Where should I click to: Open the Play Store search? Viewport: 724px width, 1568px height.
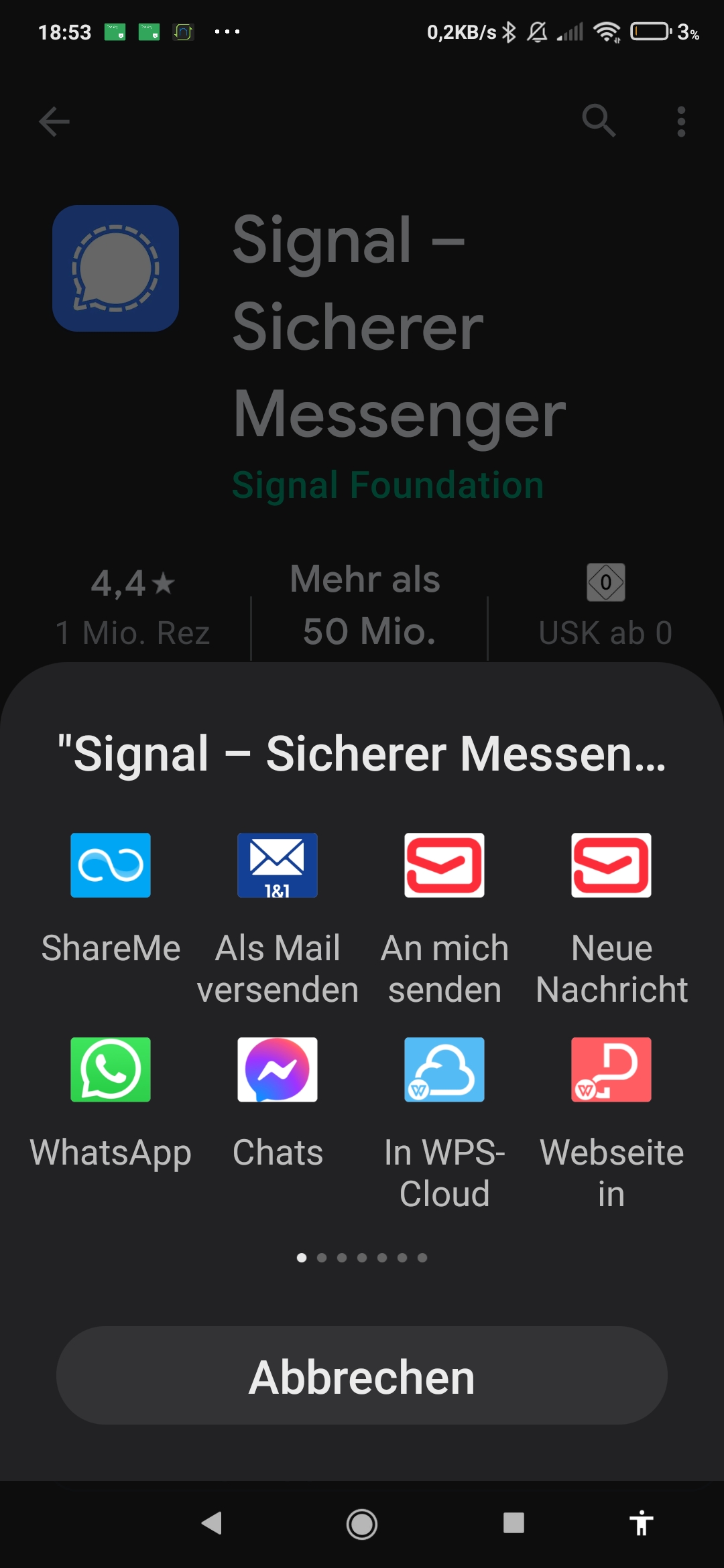tap(600, 121)
